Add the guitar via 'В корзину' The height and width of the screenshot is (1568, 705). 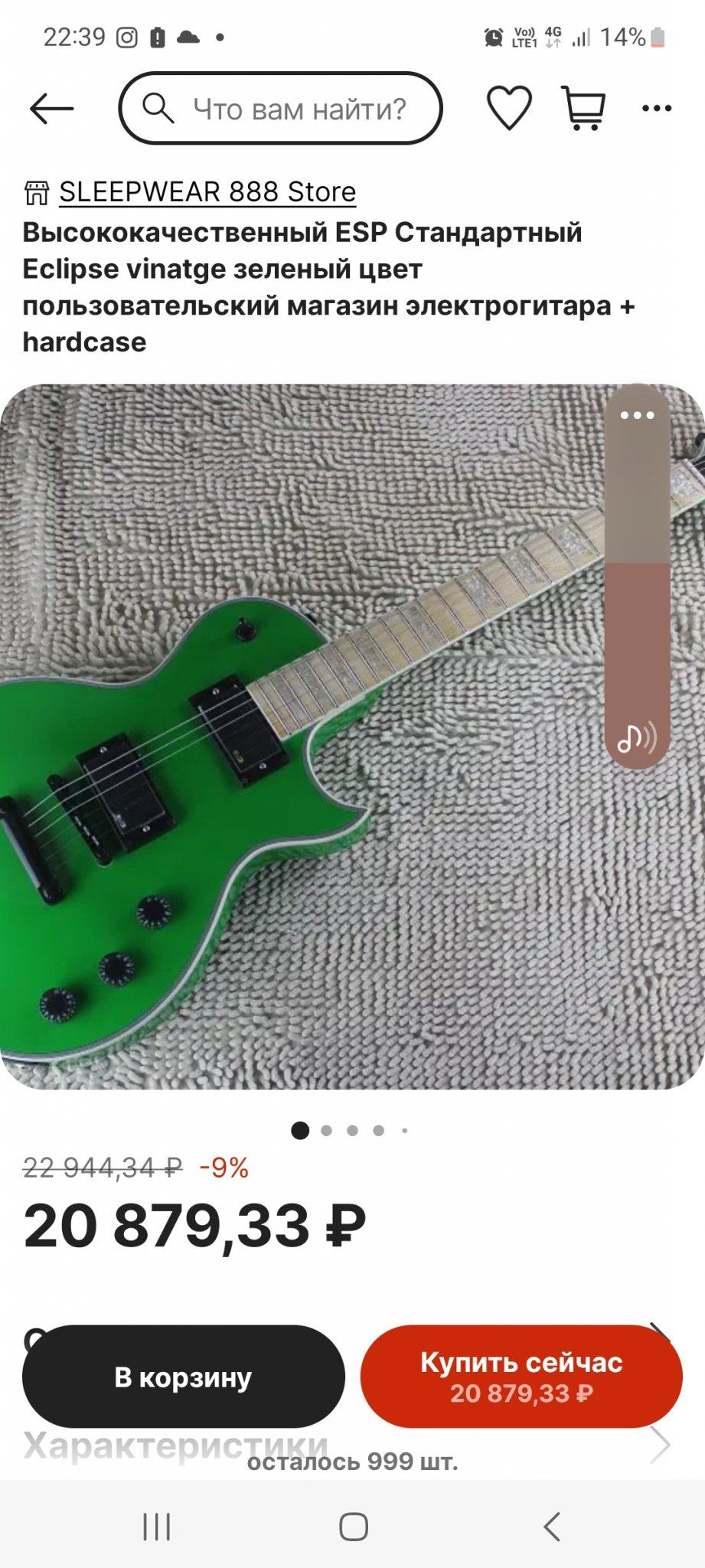coord(183,1377)
